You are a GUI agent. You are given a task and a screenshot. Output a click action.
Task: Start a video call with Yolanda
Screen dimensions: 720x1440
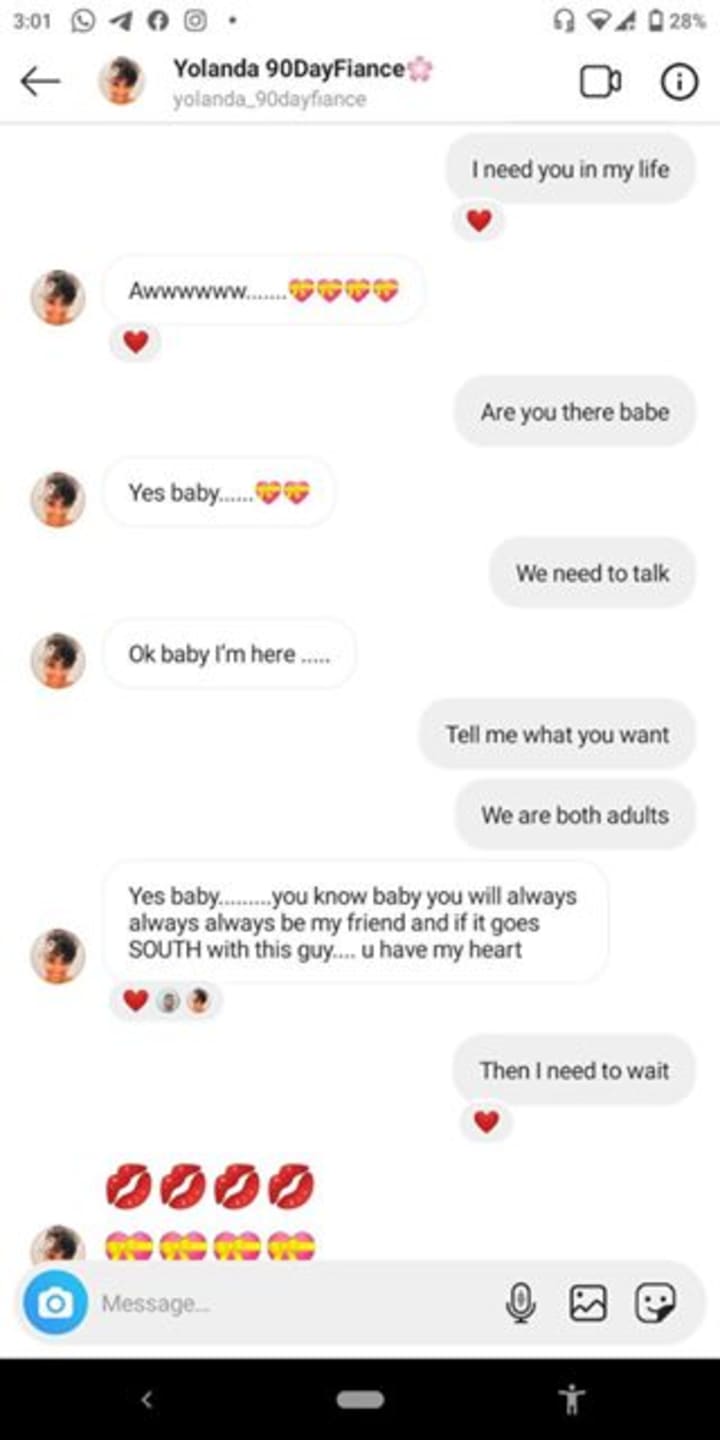600,82
